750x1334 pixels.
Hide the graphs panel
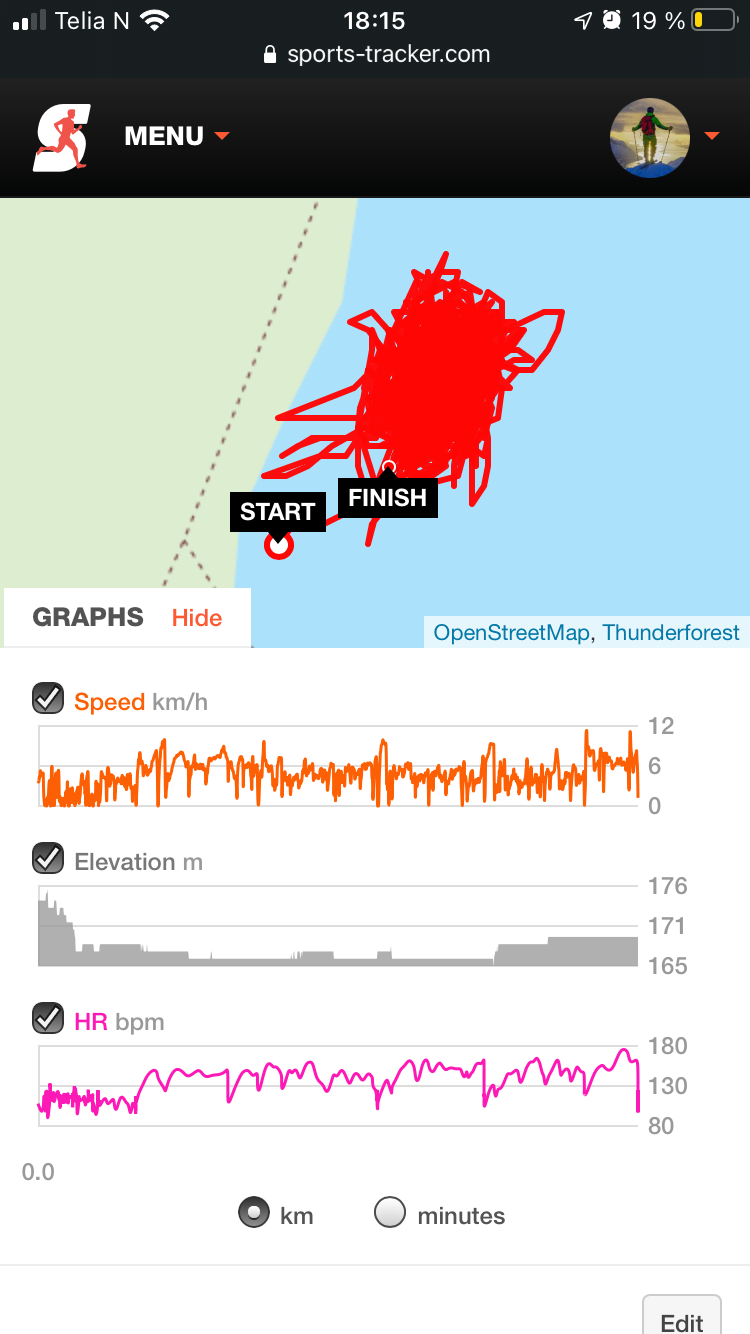point(197,618)
